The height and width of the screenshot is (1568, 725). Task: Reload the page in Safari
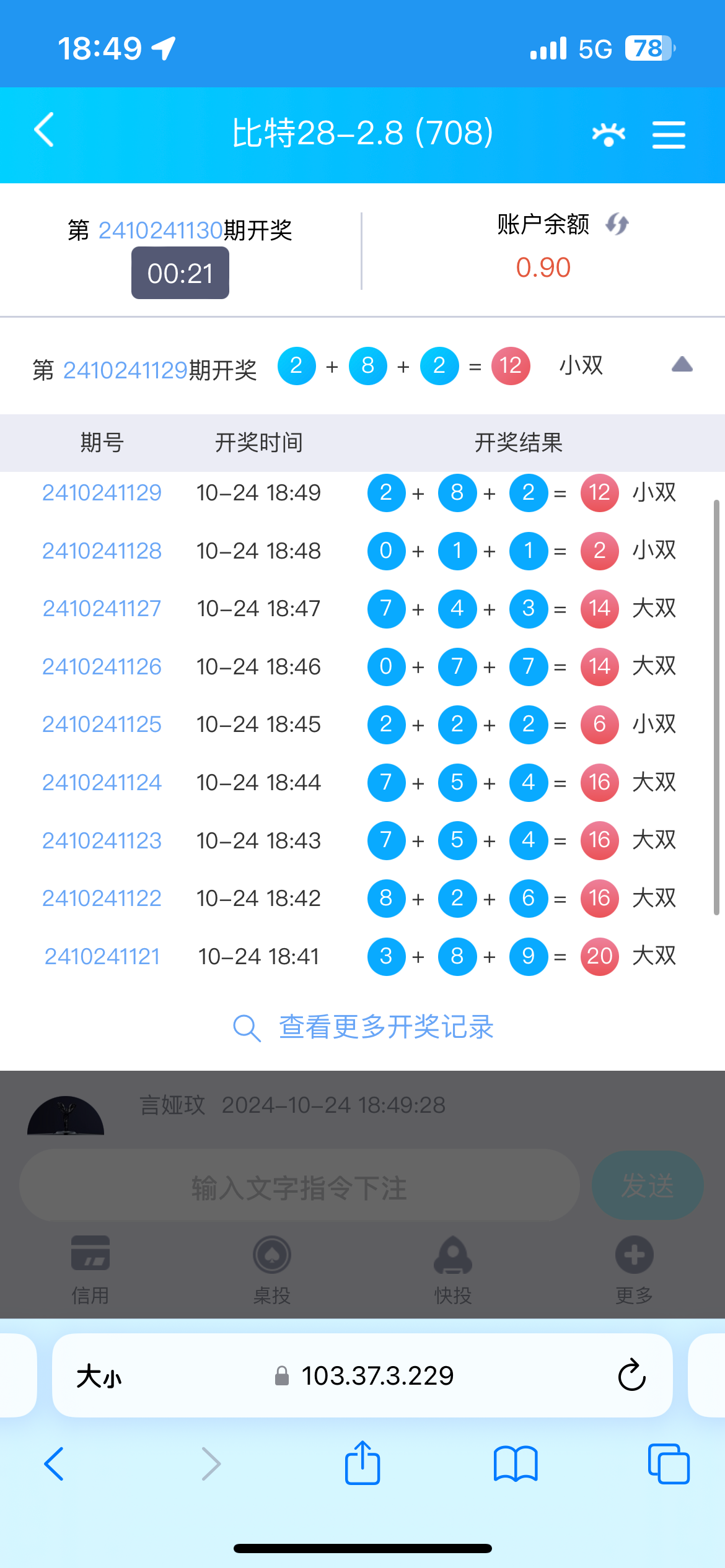pos(631,1375)
